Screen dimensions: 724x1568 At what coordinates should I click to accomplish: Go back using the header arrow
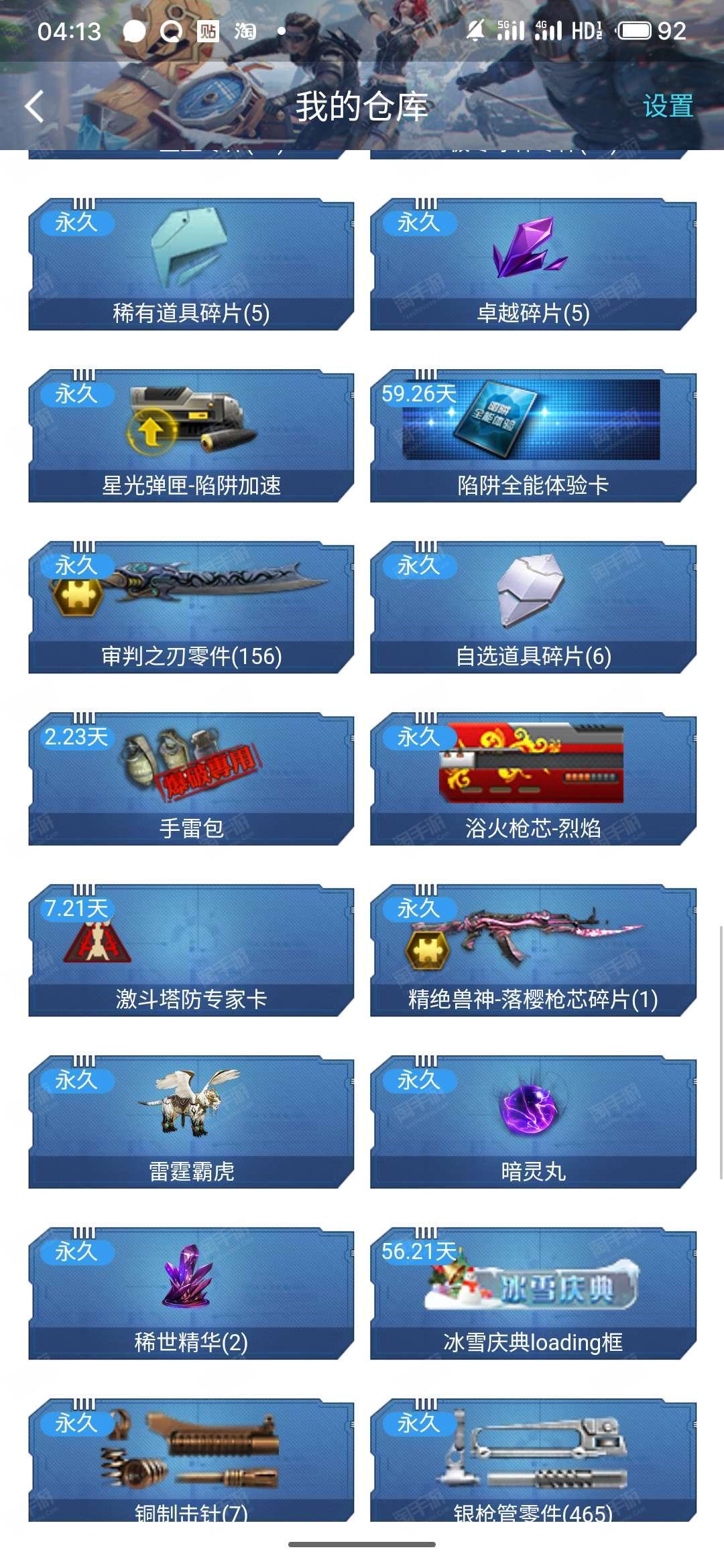(35, 107)
